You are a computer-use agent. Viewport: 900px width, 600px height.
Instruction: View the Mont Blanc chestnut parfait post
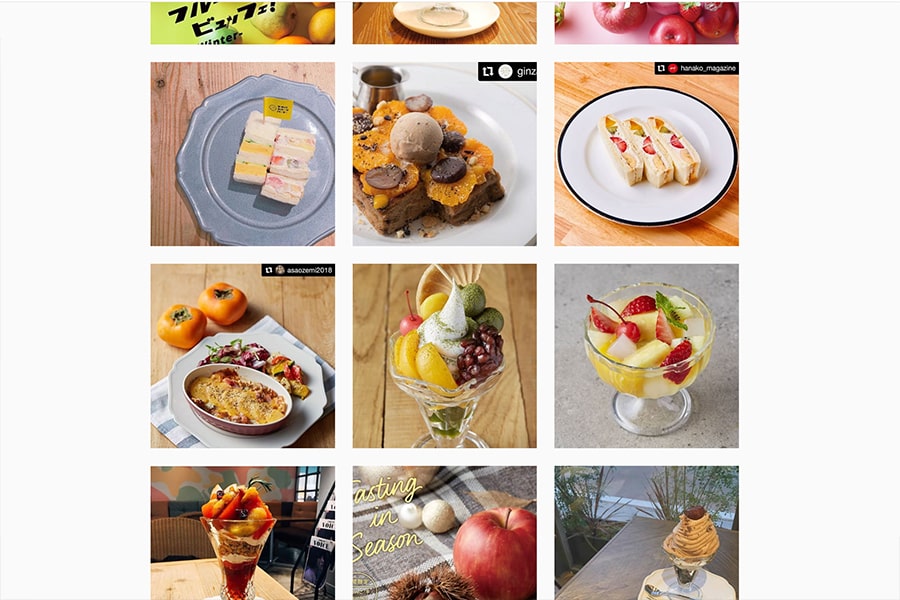646,532
